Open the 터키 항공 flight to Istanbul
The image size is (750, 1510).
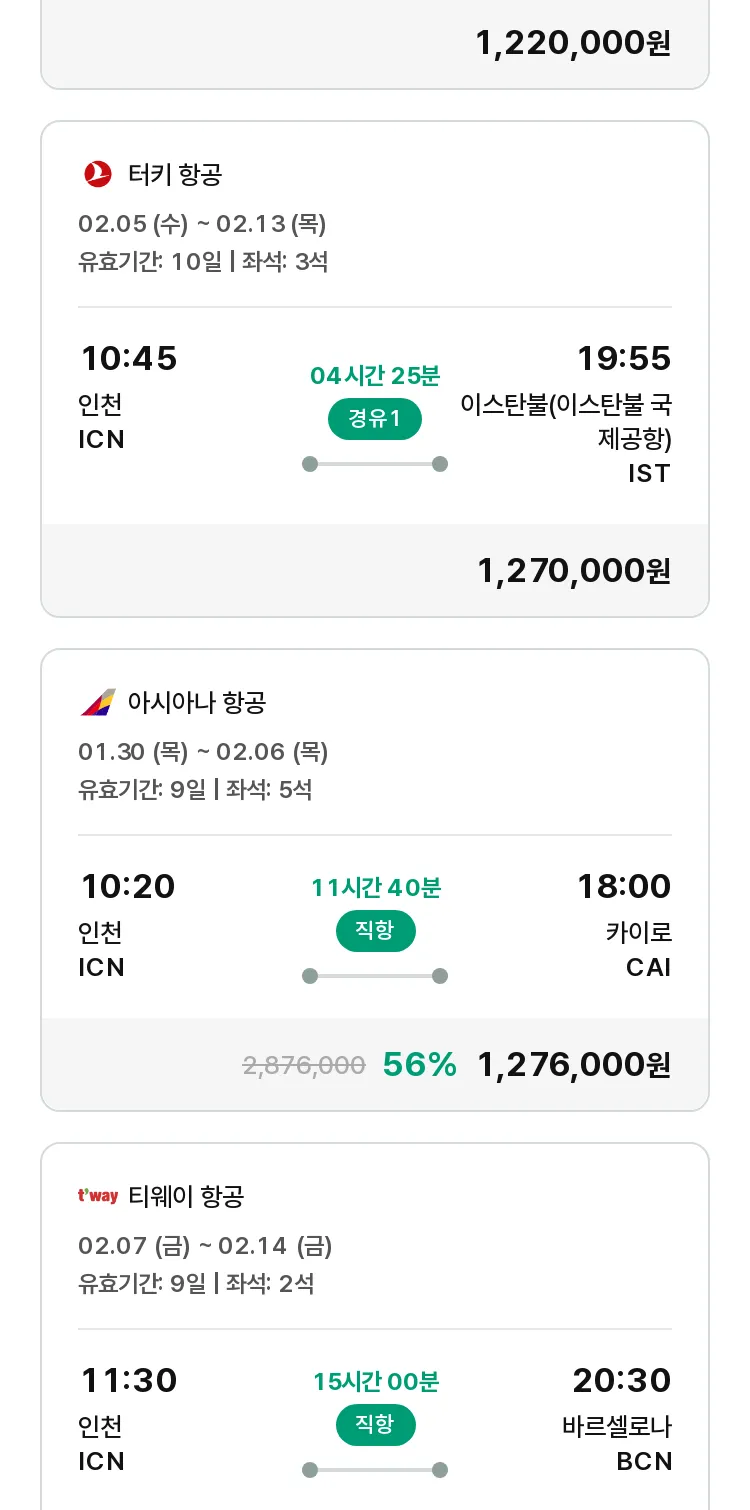point(375,369)
